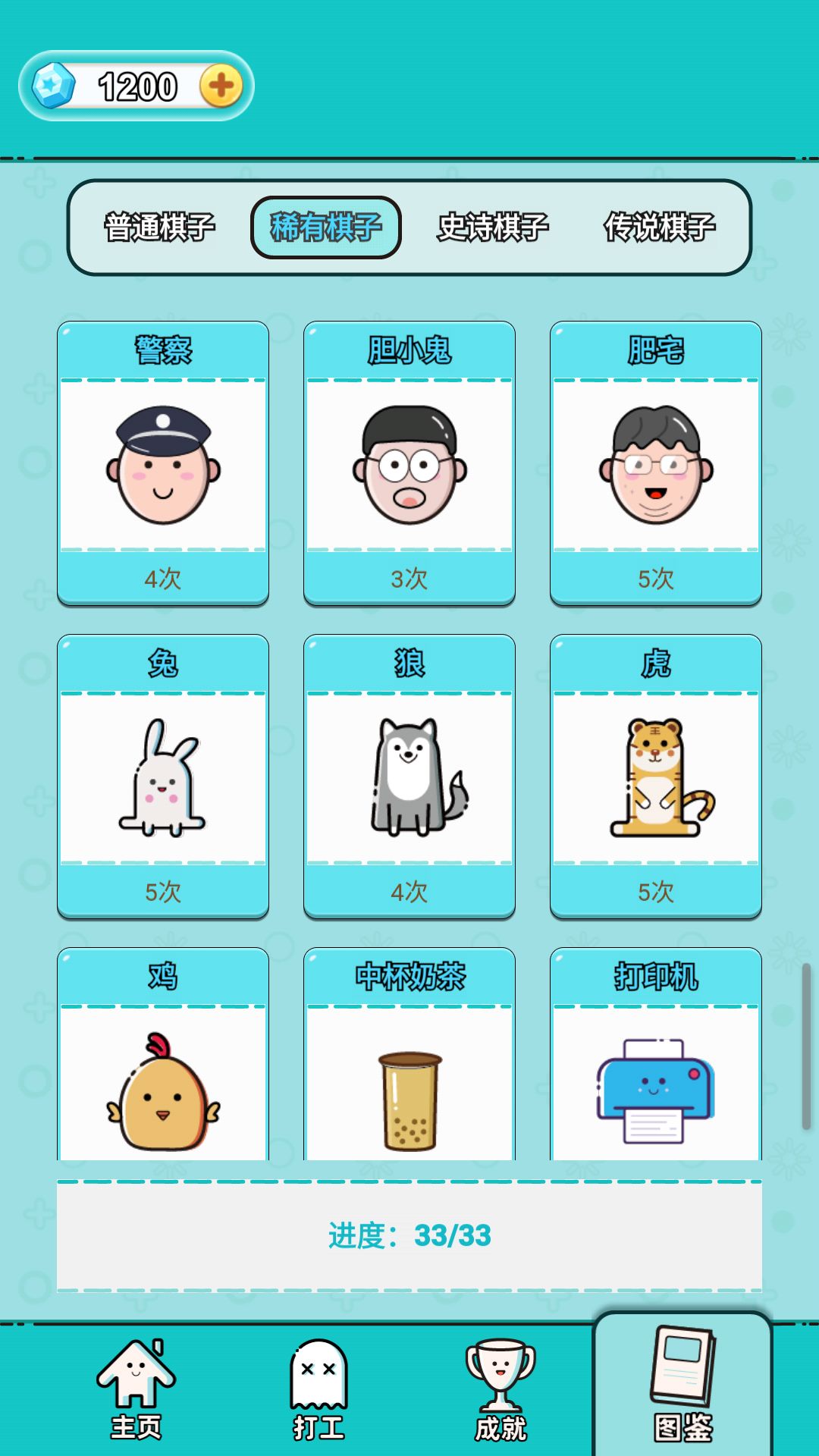Tap the police officer portrait on 警察 card

(162, 465)
